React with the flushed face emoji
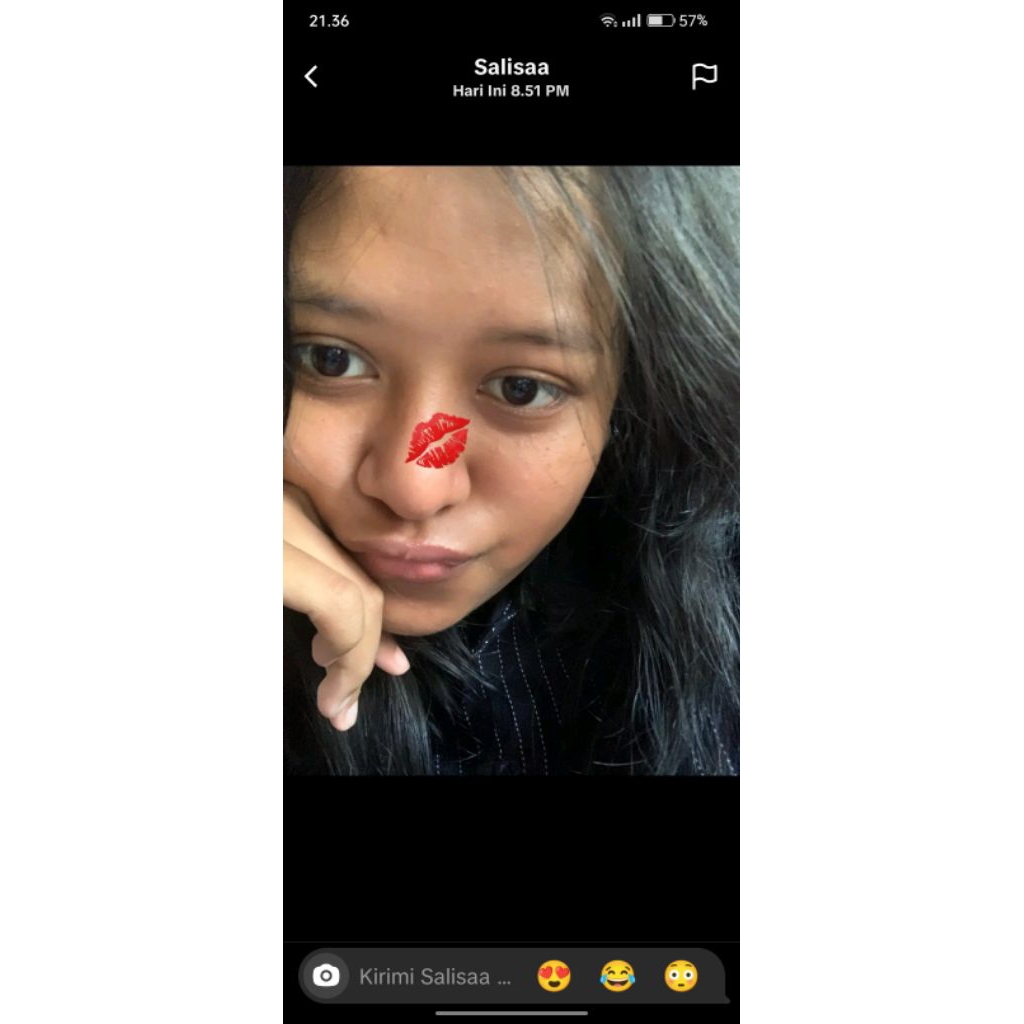The width and height of the screenshot is (1024, 1024). (681, 976)
